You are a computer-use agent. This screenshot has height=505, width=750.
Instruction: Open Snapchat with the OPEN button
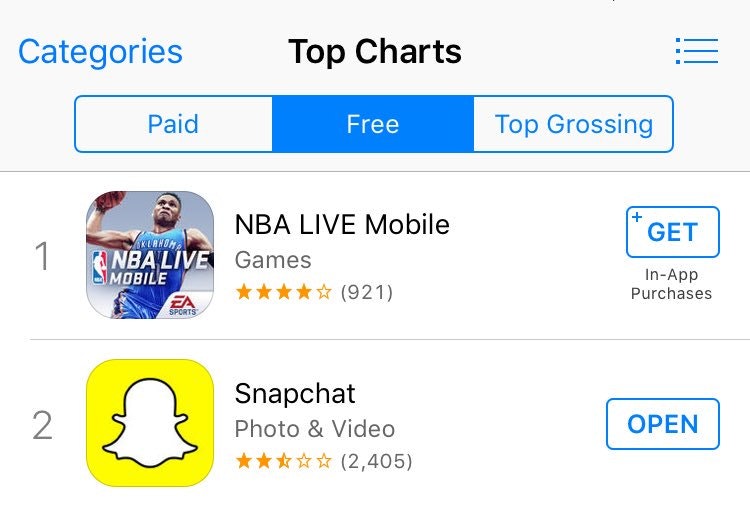click(662, 424)
